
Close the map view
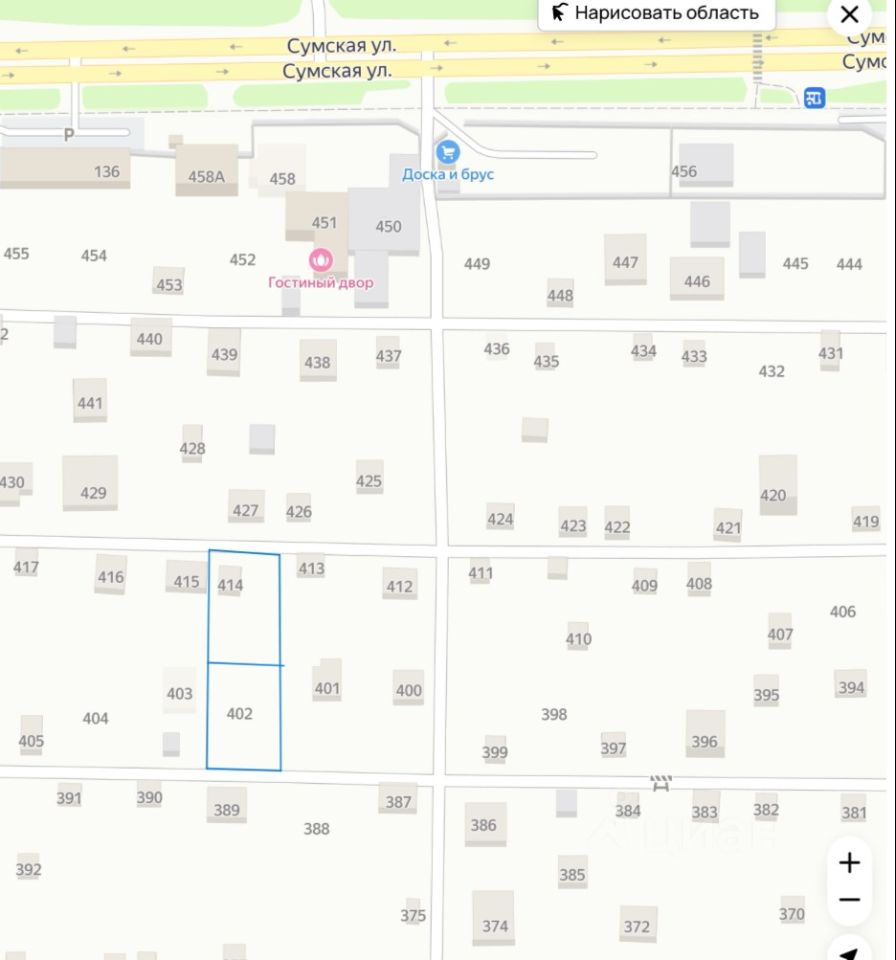849,15
